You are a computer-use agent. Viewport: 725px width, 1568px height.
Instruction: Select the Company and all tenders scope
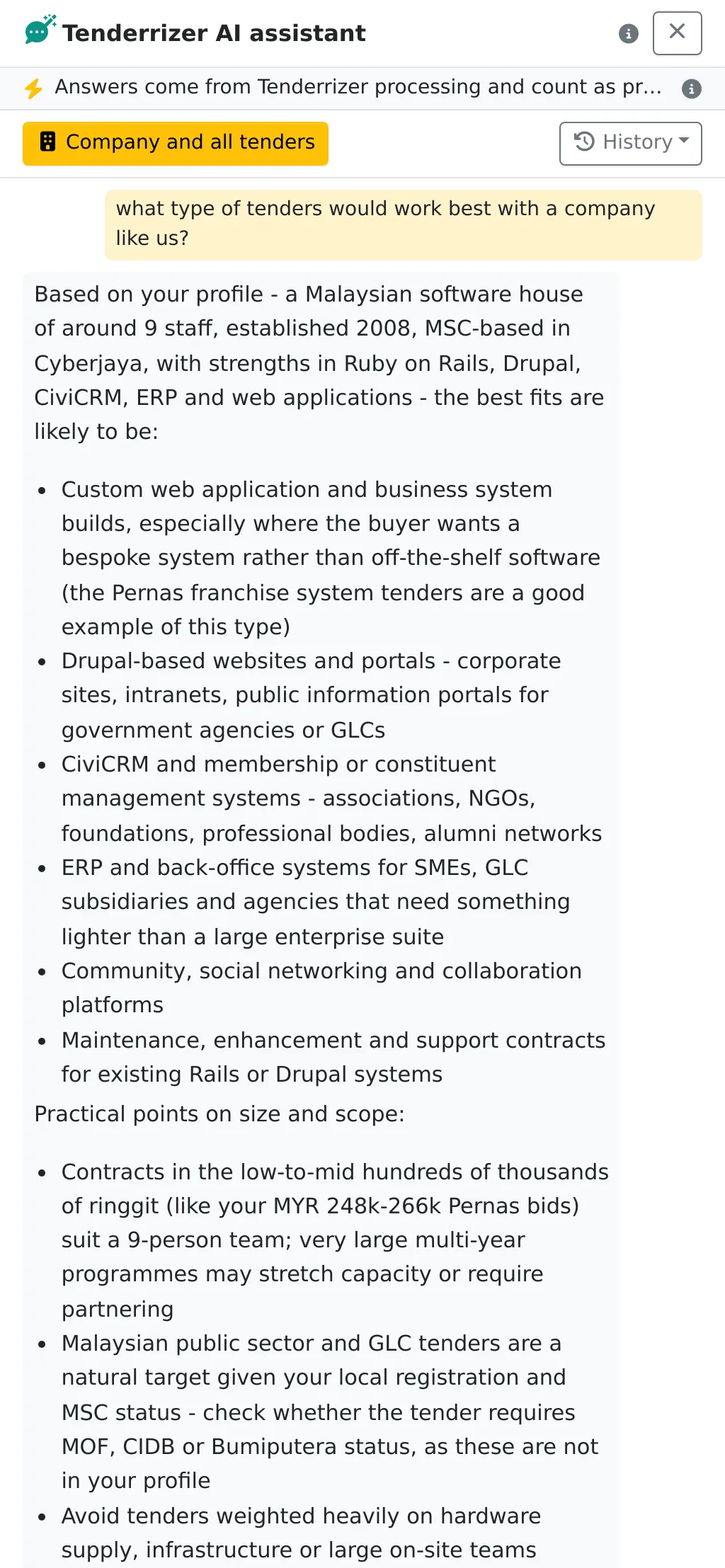[x=176, y=143]
